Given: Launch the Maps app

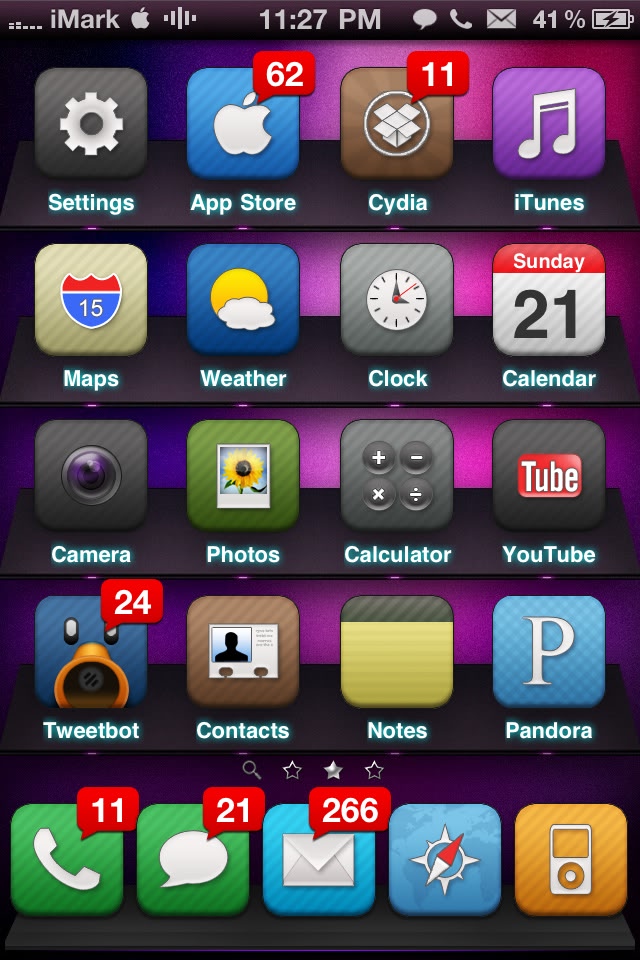Looking at the screenshot, I should point(91,300).
